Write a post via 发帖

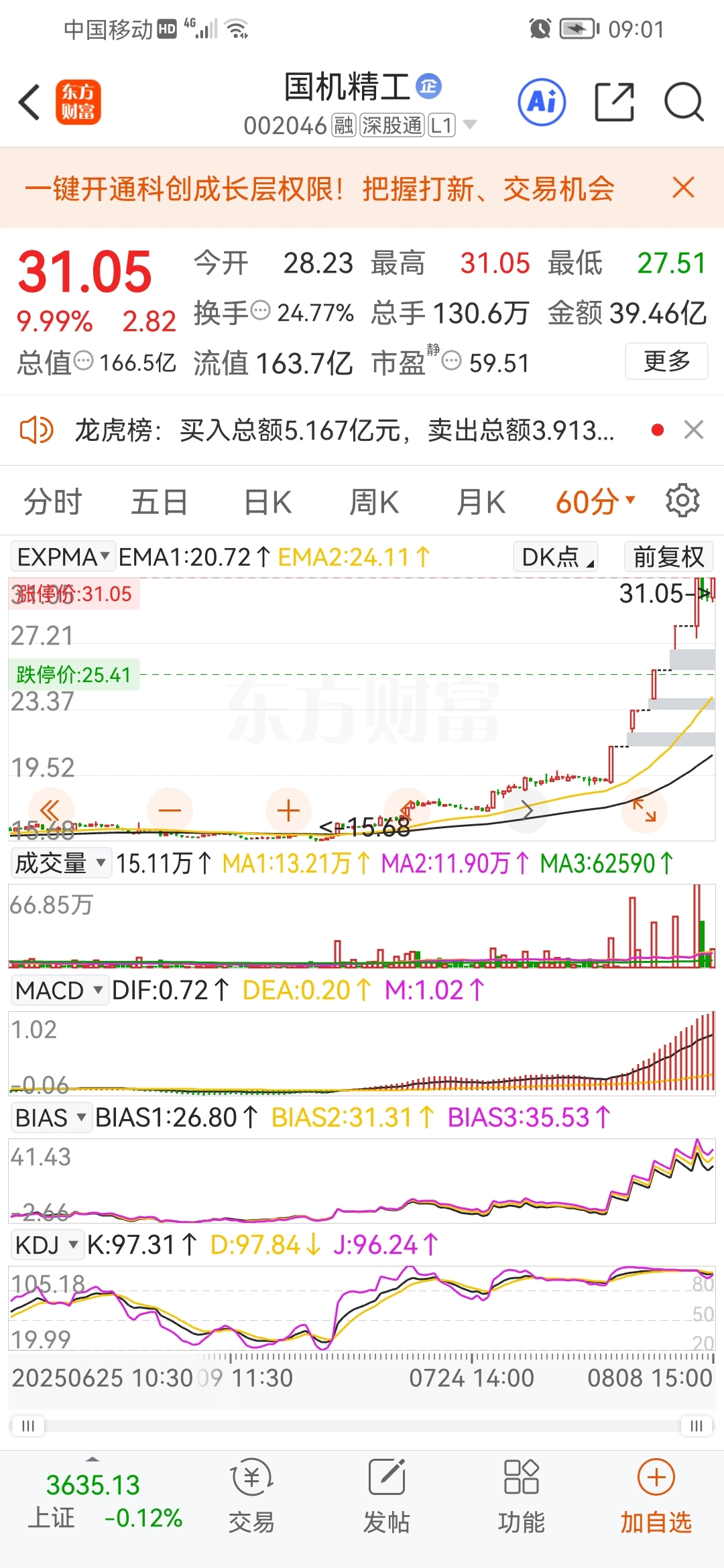[x=386, y=1496]
